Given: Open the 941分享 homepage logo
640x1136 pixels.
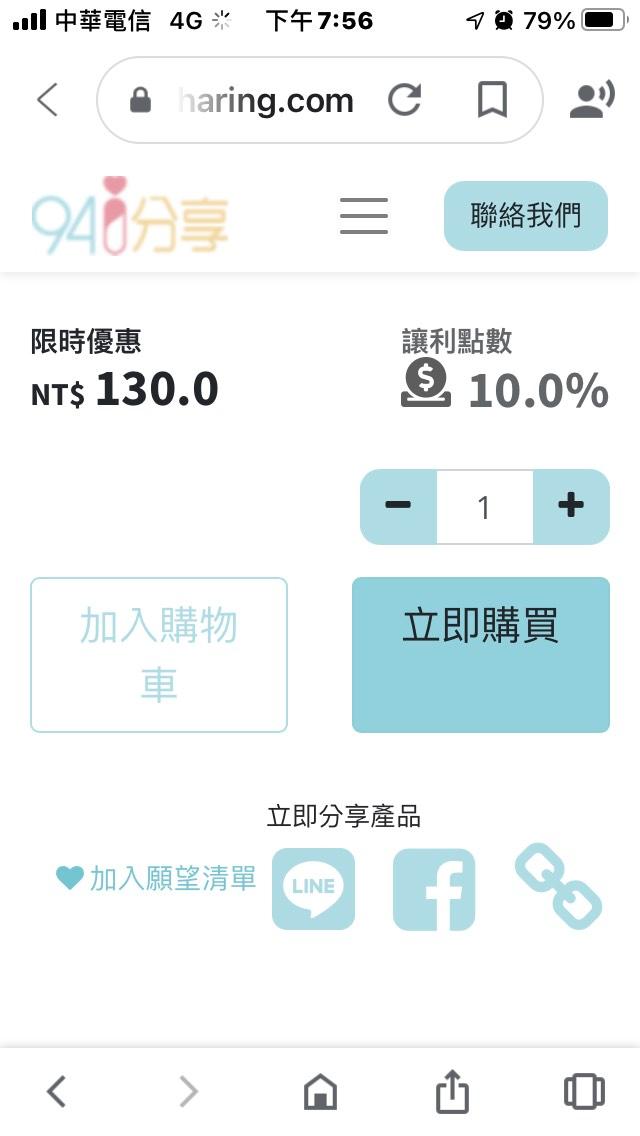Looking at the screenshot, I should [130, 216].
